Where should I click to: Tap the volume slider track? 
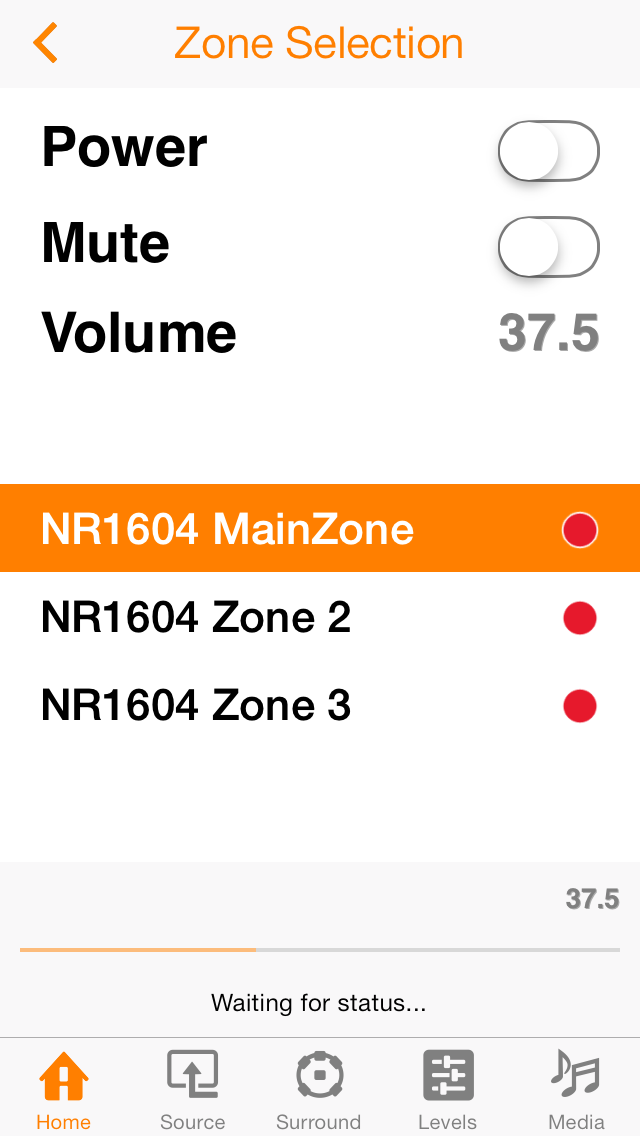coord(320,949)
